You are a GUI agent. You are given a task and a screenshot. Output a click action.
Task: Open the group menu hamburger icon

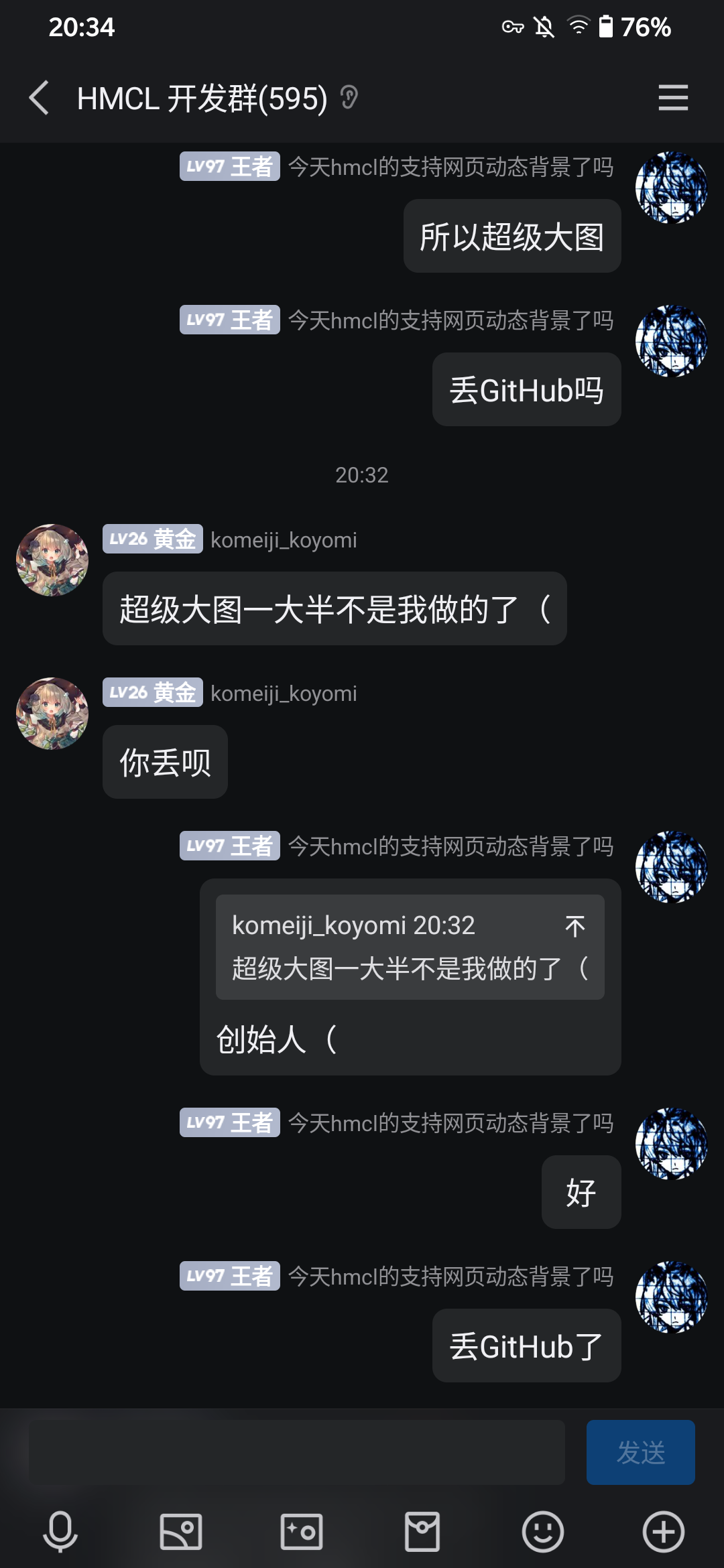tap(673, 98)
